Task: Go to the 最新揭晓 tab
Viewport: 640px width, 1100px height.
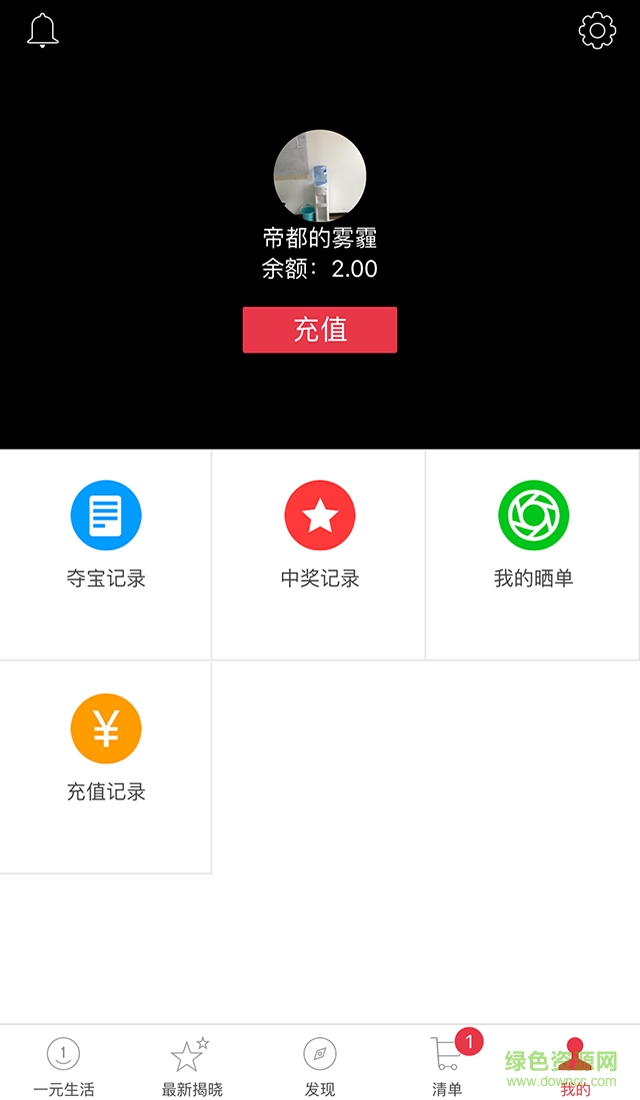Action: [x=192, y=1066]
